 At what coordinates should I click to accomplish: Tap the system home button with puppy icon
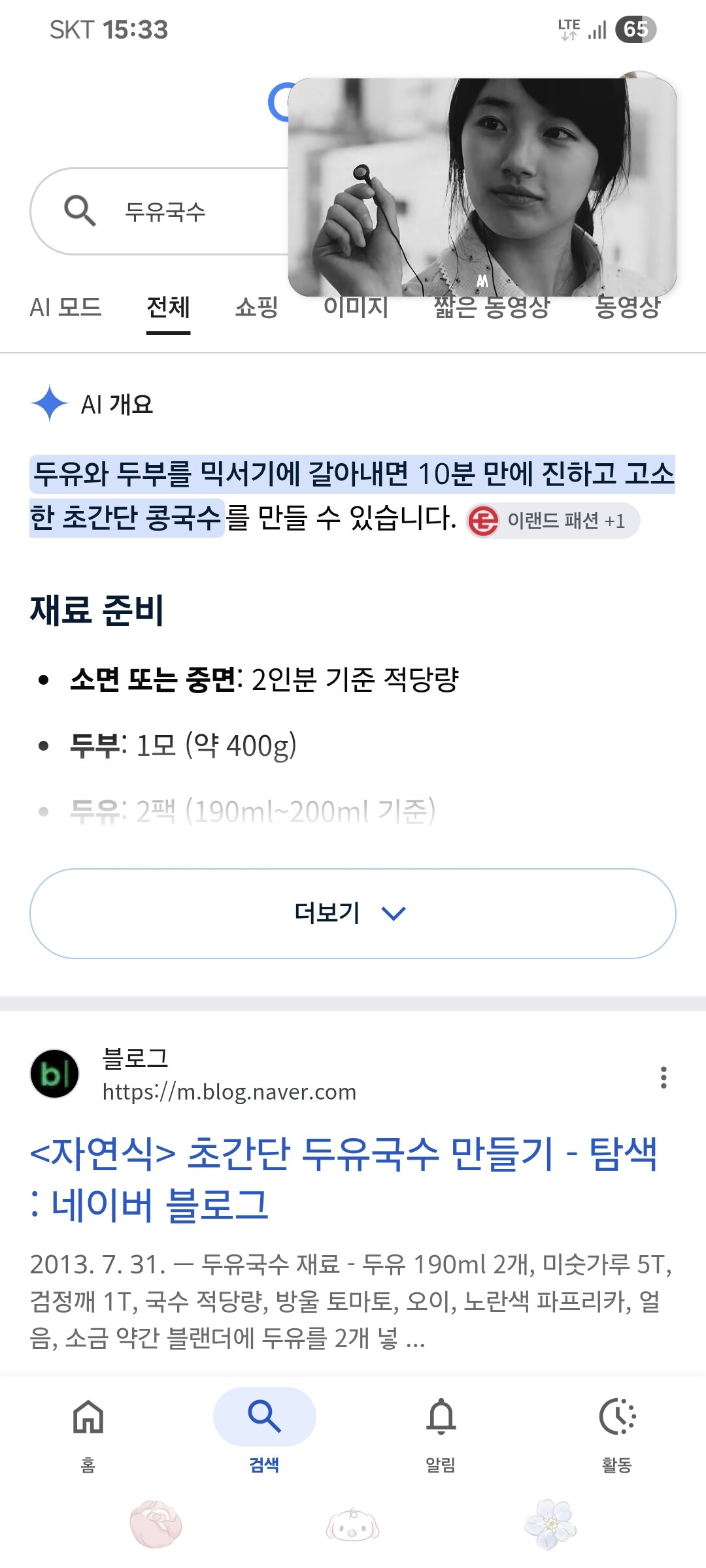click(x=353, y=1525)
